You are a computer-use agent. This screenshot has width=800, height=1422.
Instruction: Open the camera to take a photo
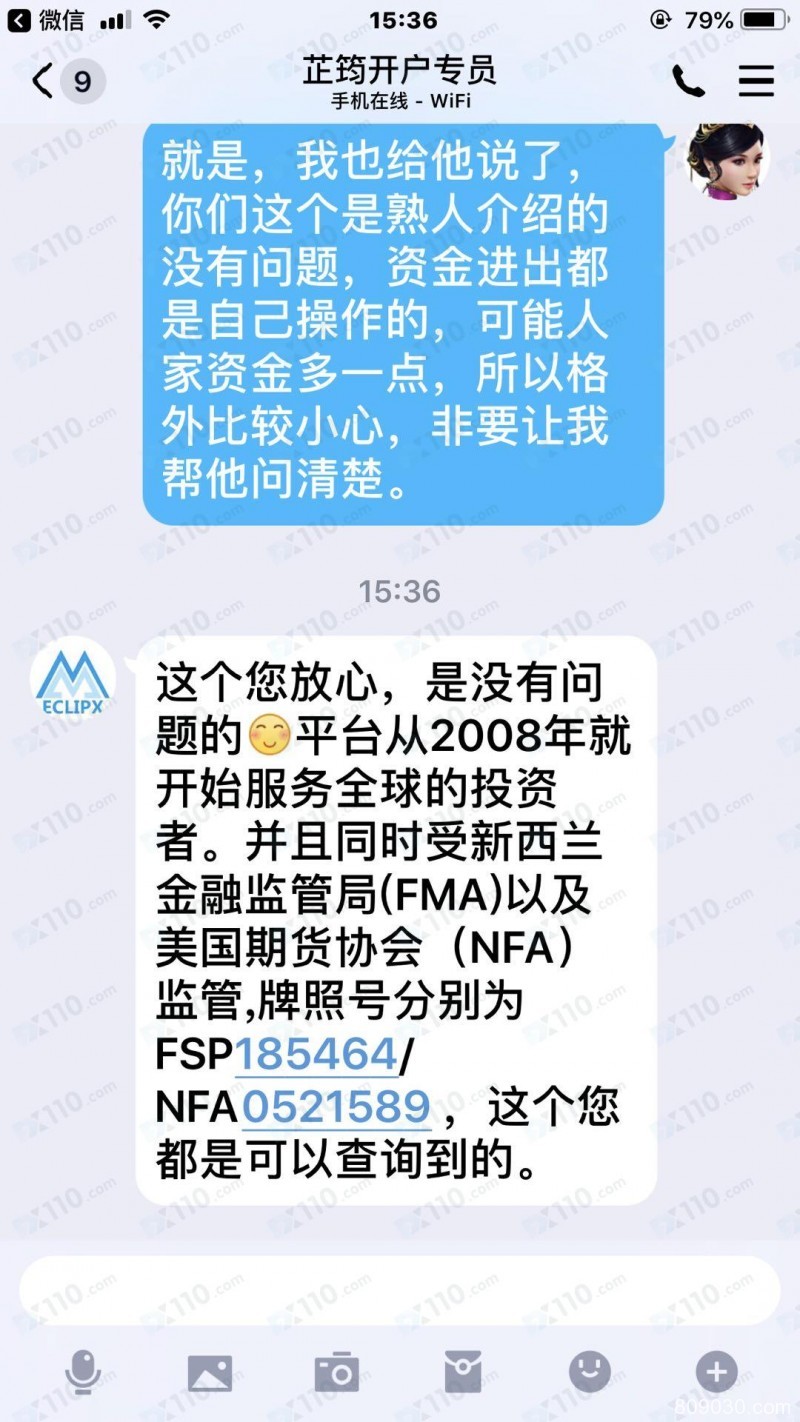pos(336,1372)
